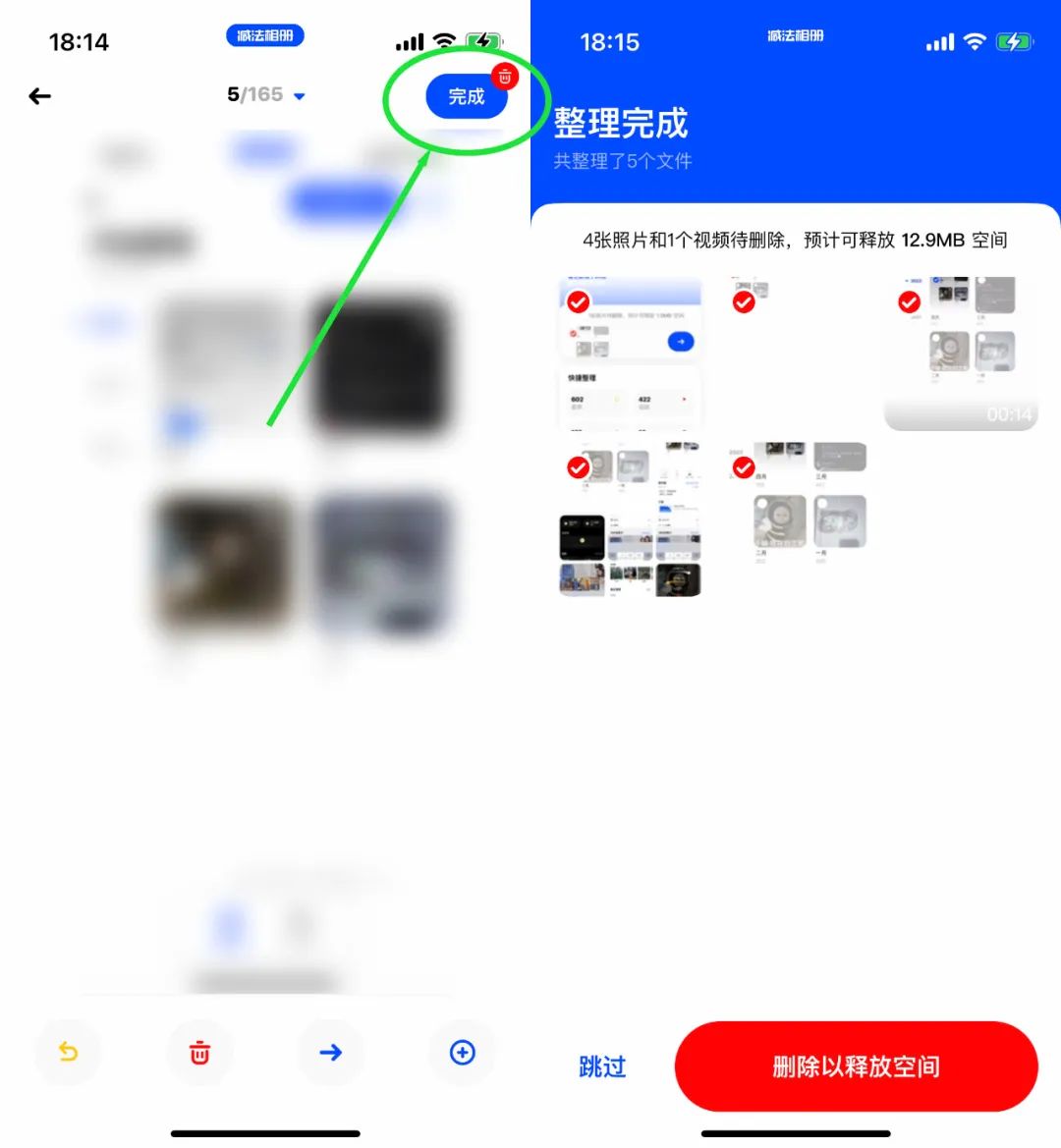Image resolution: width=1061 pixels, height=1148 pixels.
Task: Tap the red trash badge on 完成 button
Action: (x=505, y=77)
